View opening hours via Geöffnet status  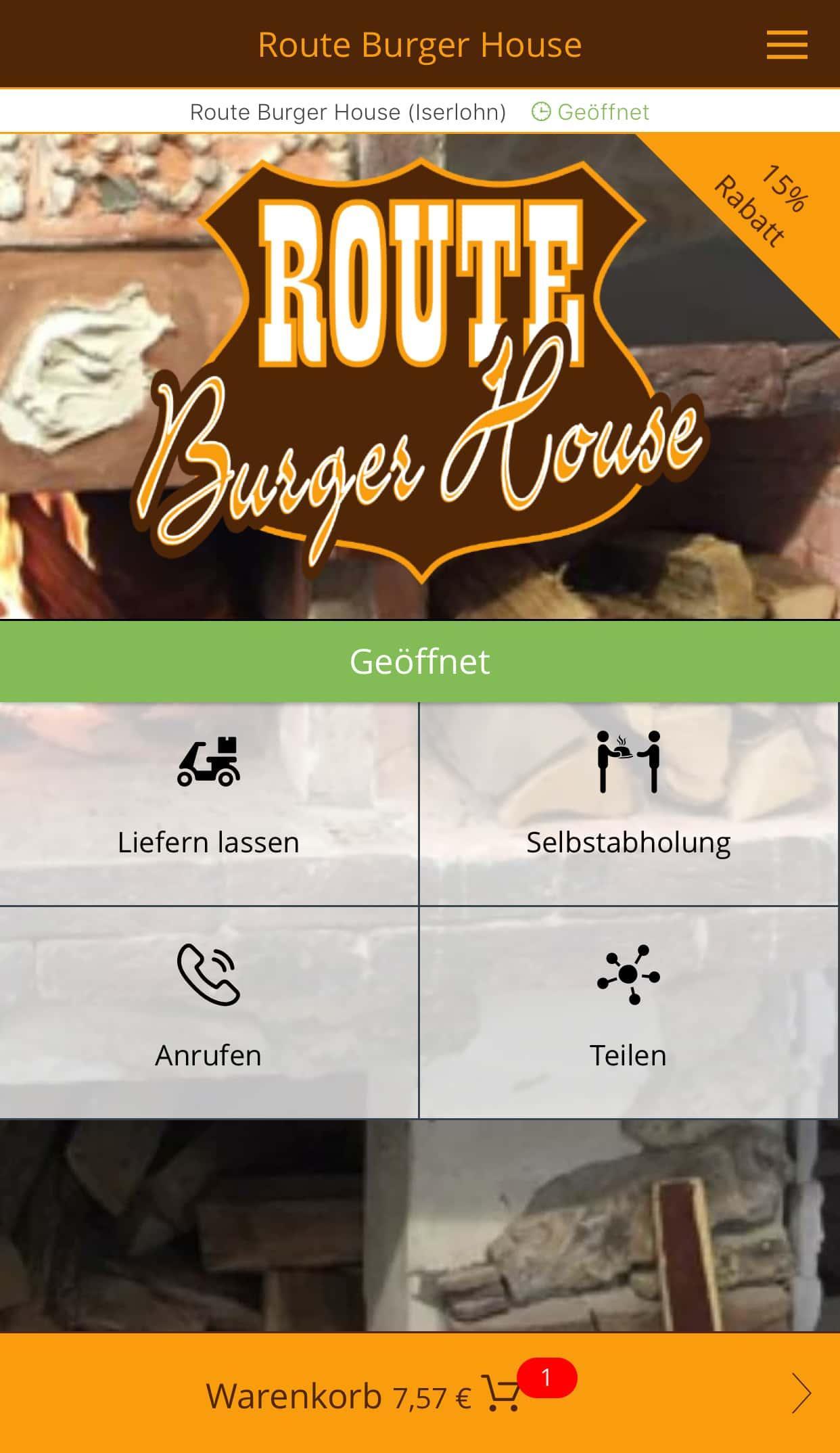pos(590,112)
